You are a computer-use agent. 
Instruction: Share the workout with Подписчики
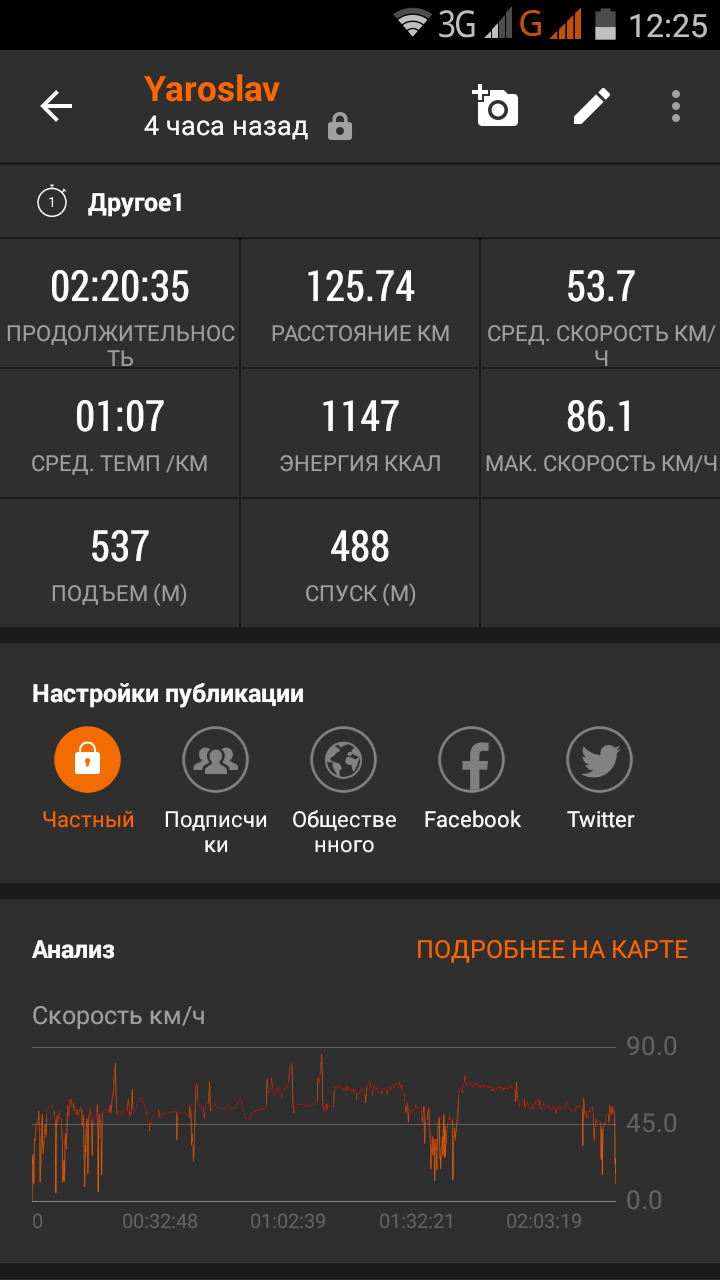[215, 761]
